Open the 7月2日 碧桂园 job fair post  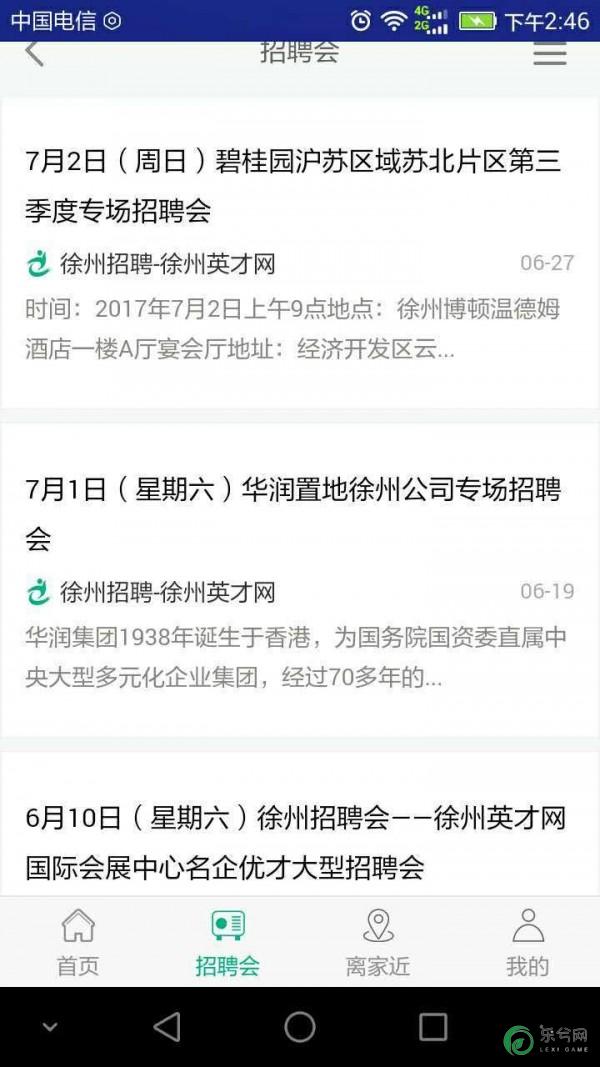[x=293, y=185]
